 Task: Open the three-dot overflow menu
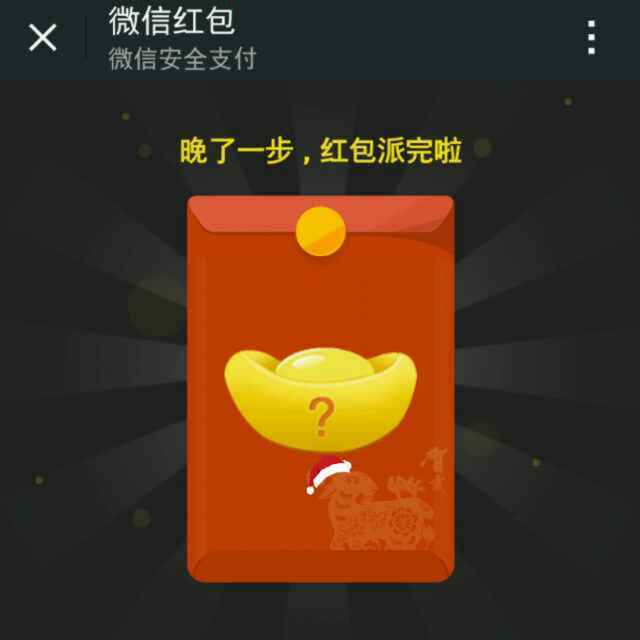click(592, 38)
